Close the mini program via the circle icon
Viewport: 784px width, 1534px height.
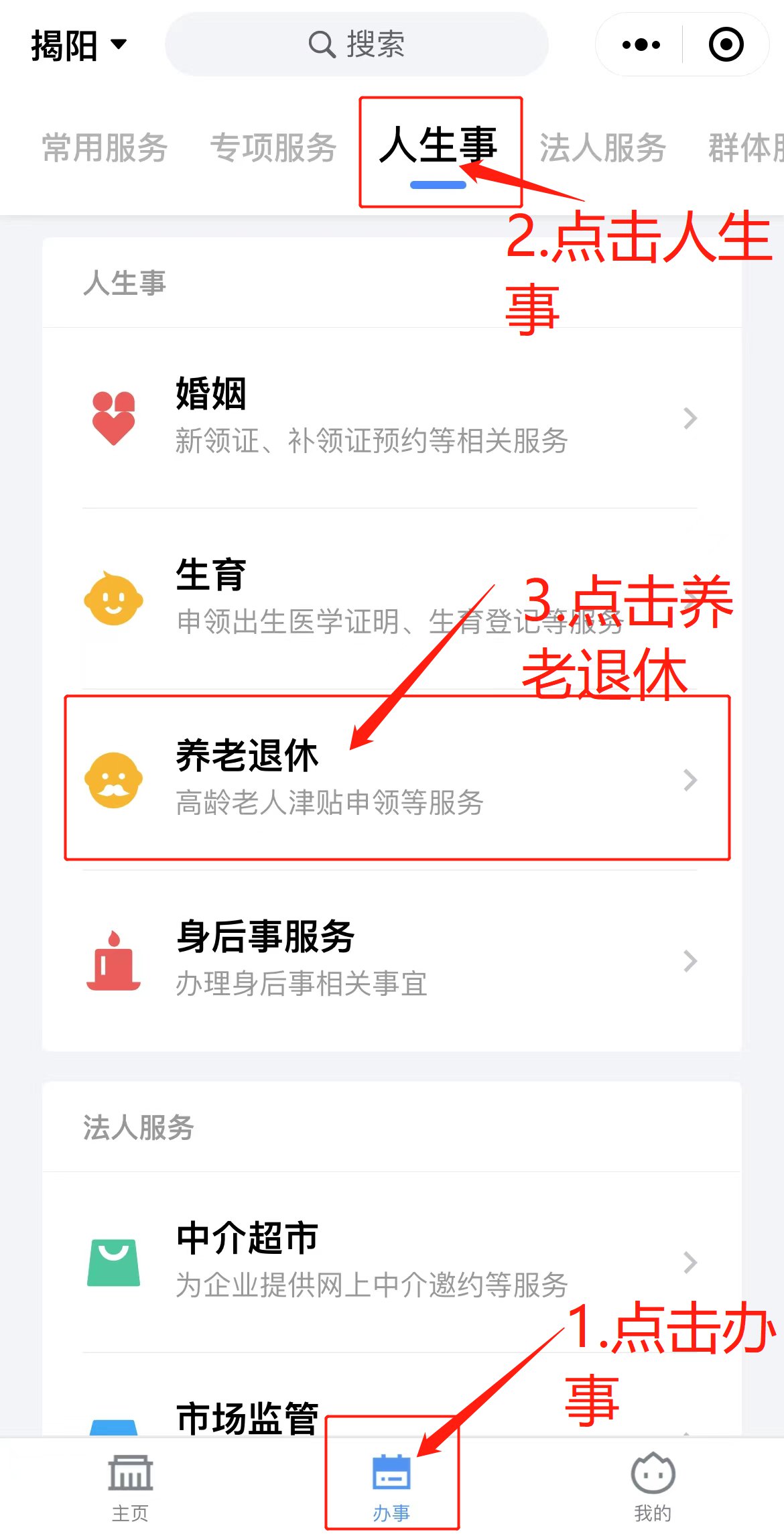tap(726, 45)
